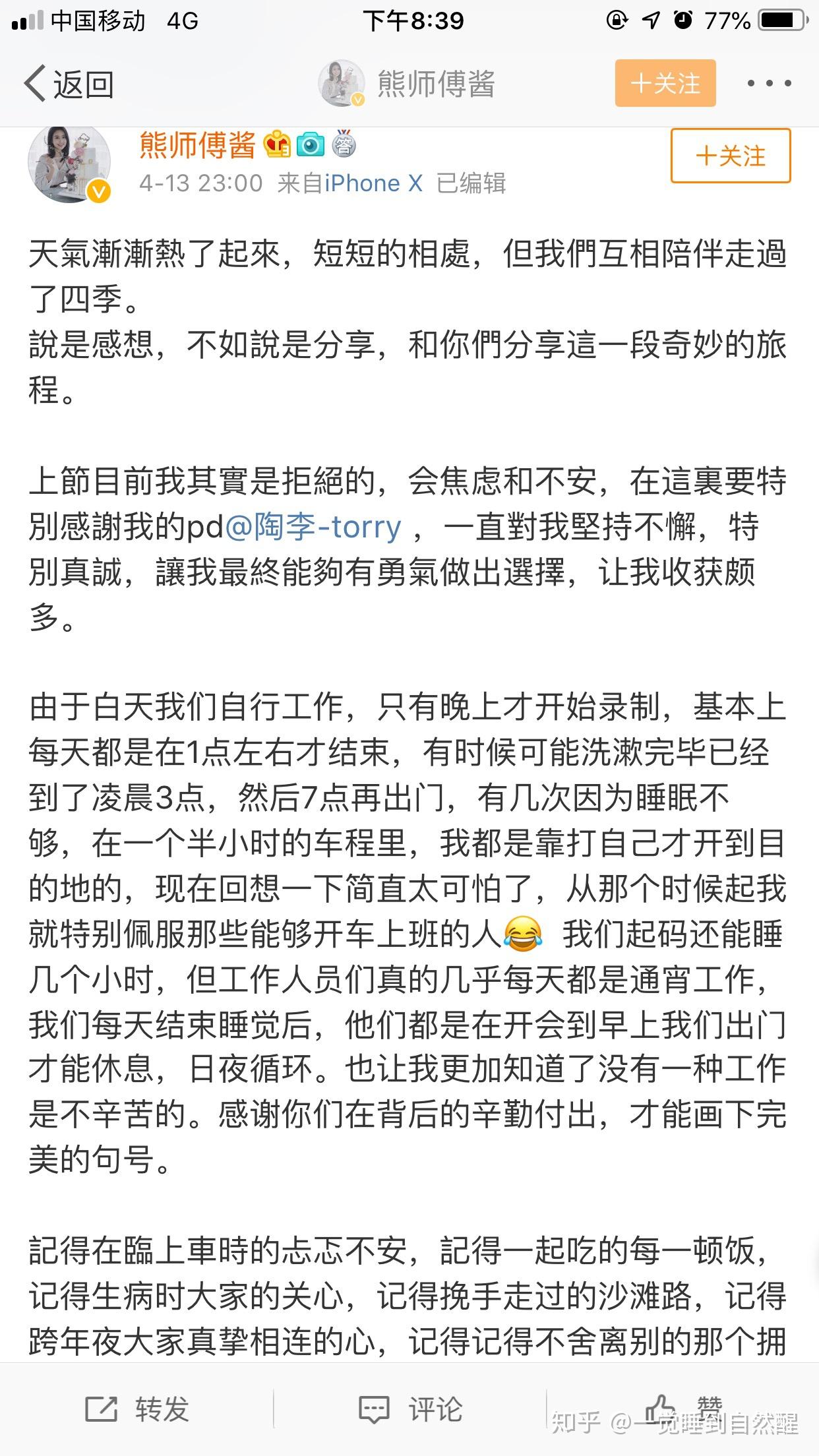Open comments with 评论

410,1410
